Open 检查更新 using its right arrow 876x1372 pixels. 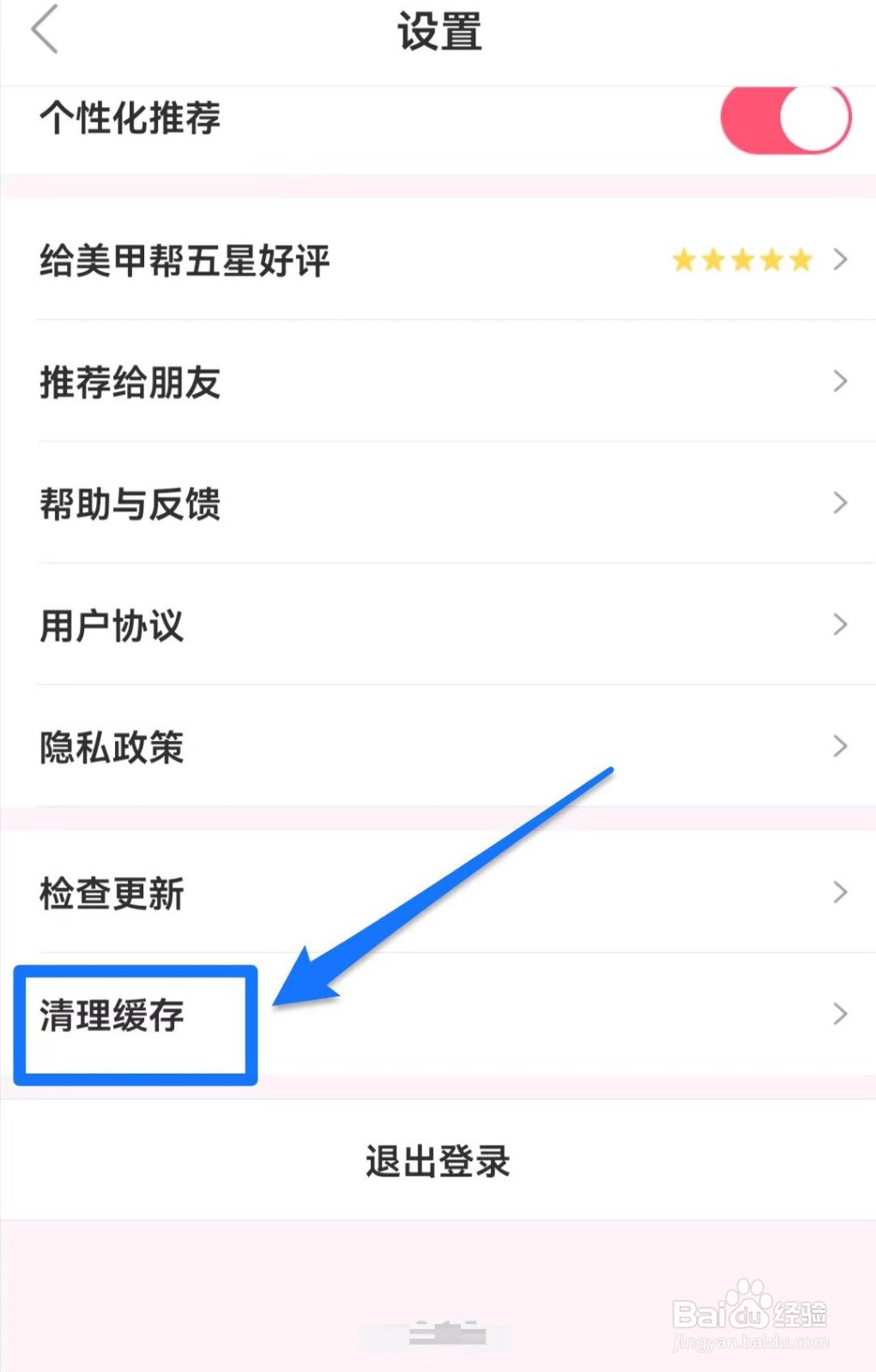pyautogui.click(x=839, y=892)
